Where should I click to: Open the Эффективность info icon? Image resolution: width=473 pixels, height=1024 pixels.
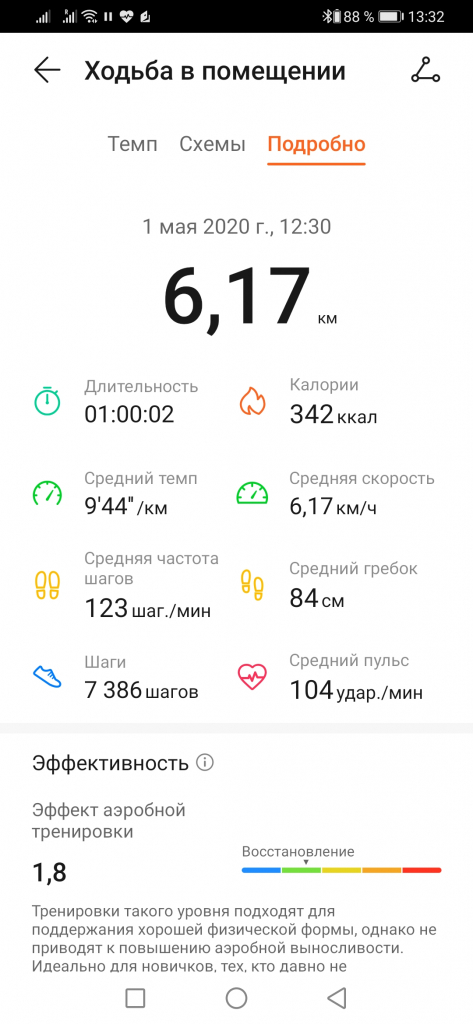[x=205, y=763]
